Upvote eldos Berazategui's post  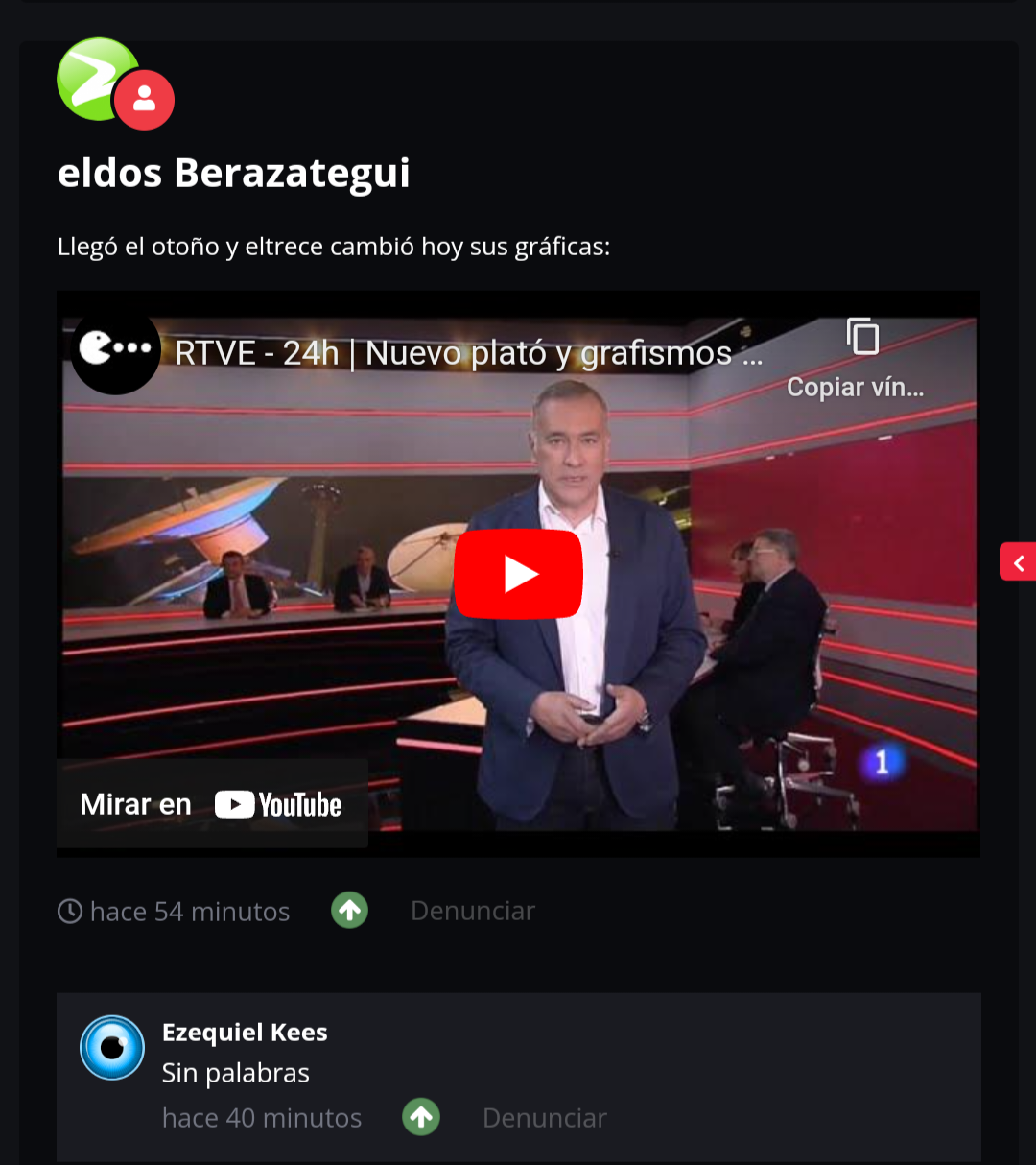pos(350,911)
